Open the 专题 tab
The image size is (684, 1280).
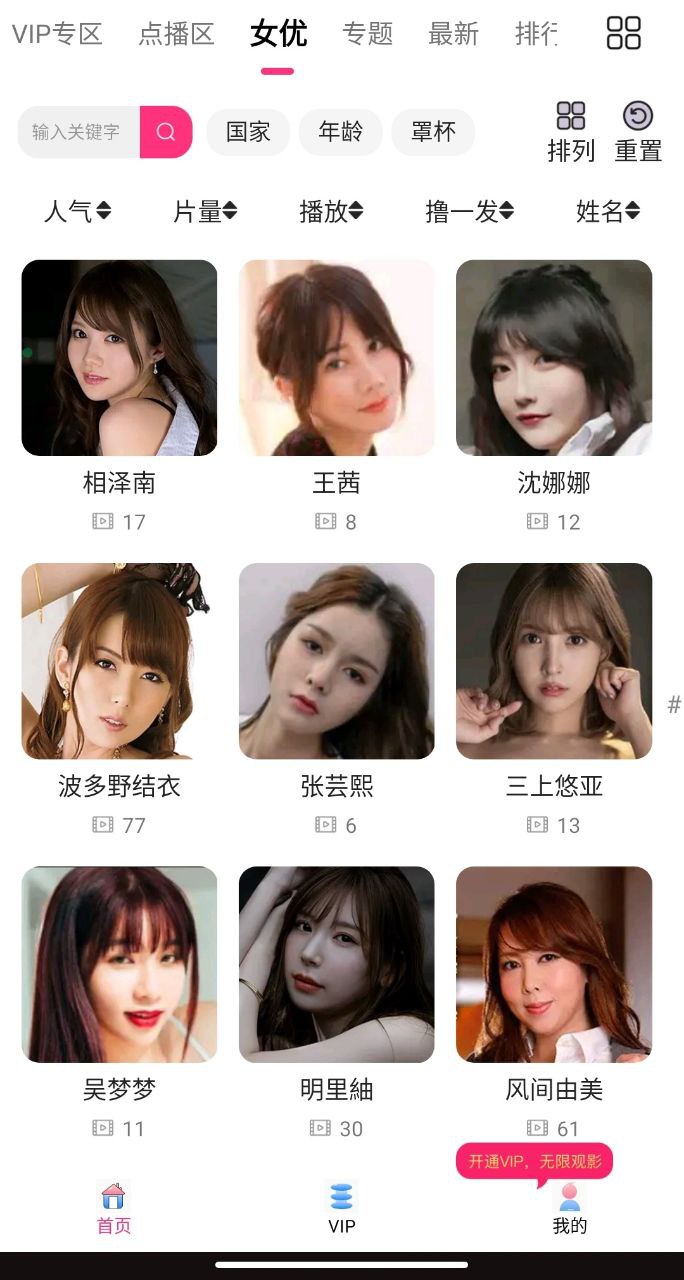368,34
